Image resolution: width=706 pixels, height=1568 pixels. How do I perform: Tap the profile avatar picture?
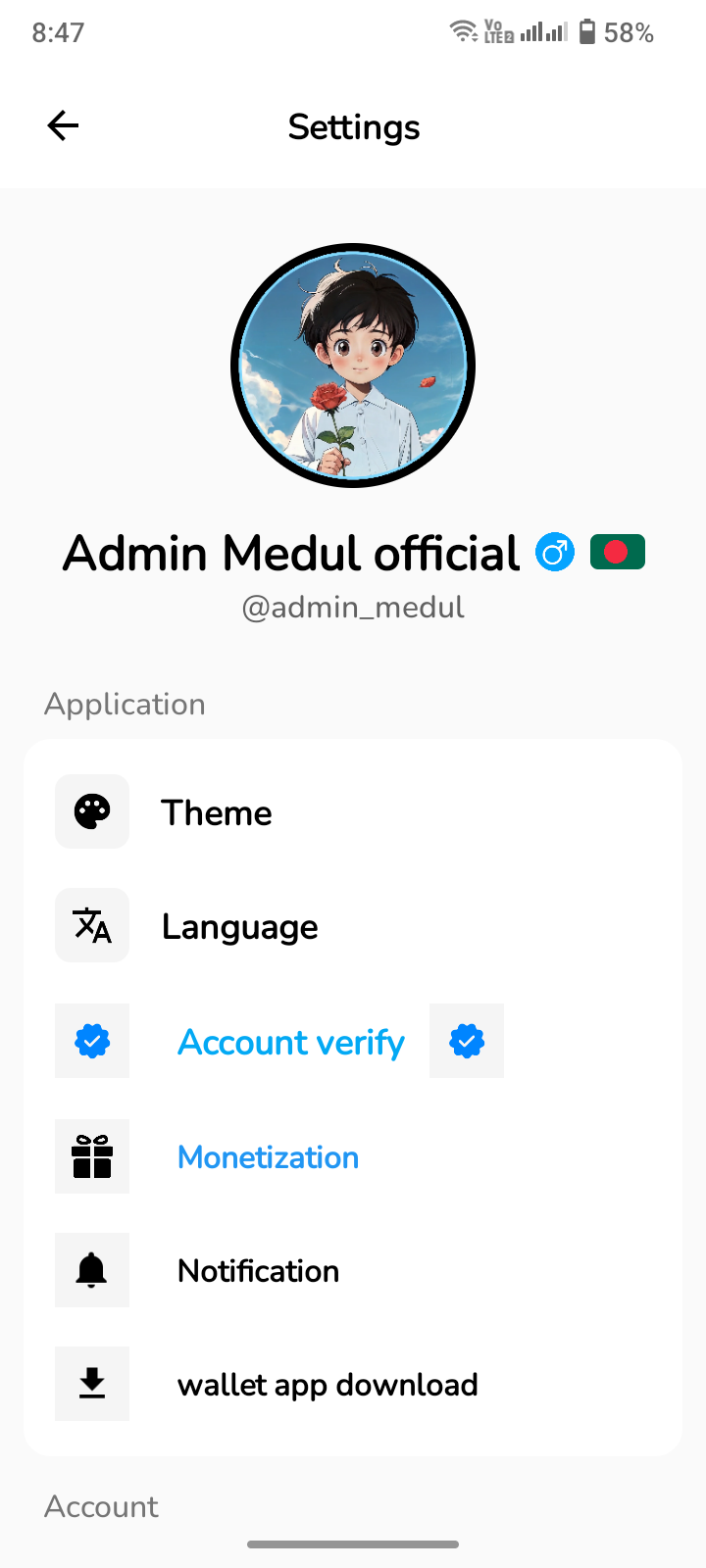(353, 366)
